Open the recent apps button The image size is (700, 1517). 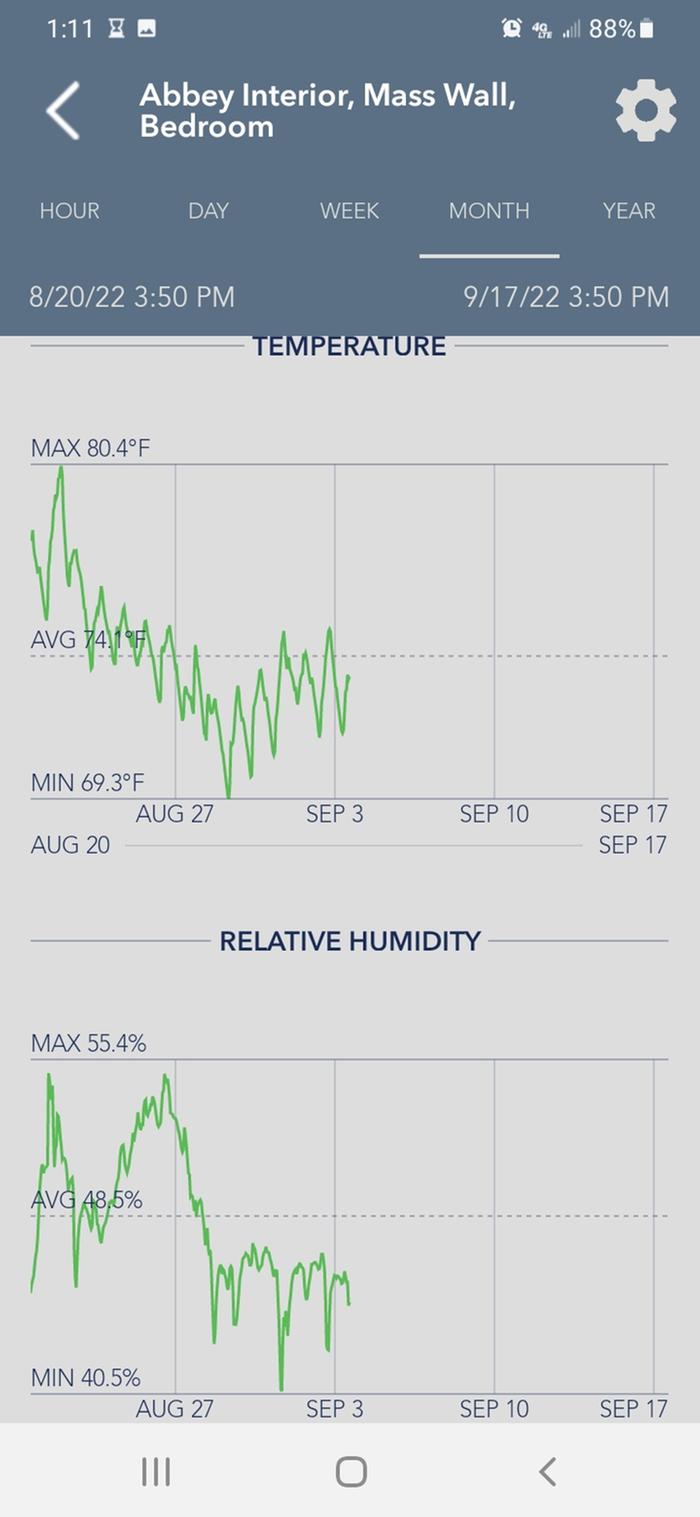coord(156,1471)
